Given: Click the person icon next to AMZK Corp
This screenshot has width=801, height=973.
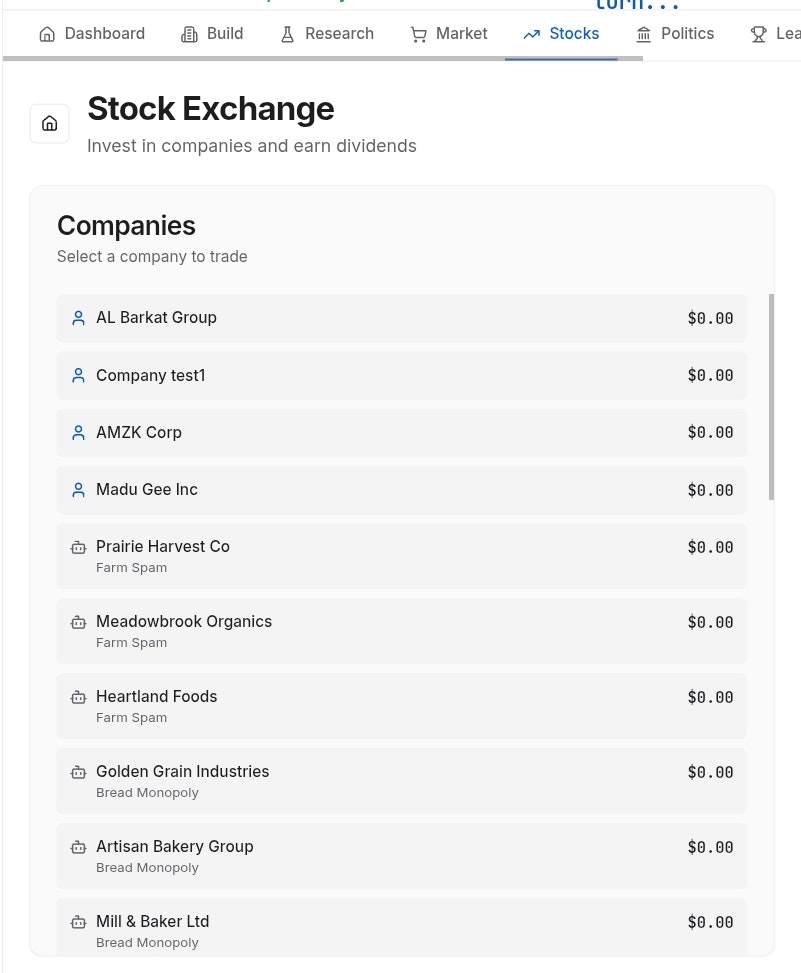Looking at the screenshot, I should point(78,432).
